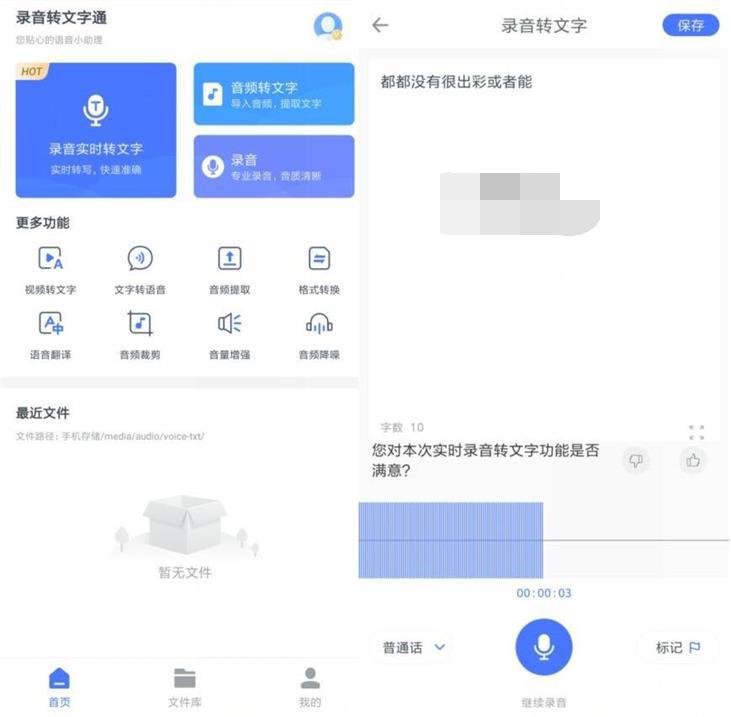
Task: Open 音频降噪 tool
Action: 319,334
